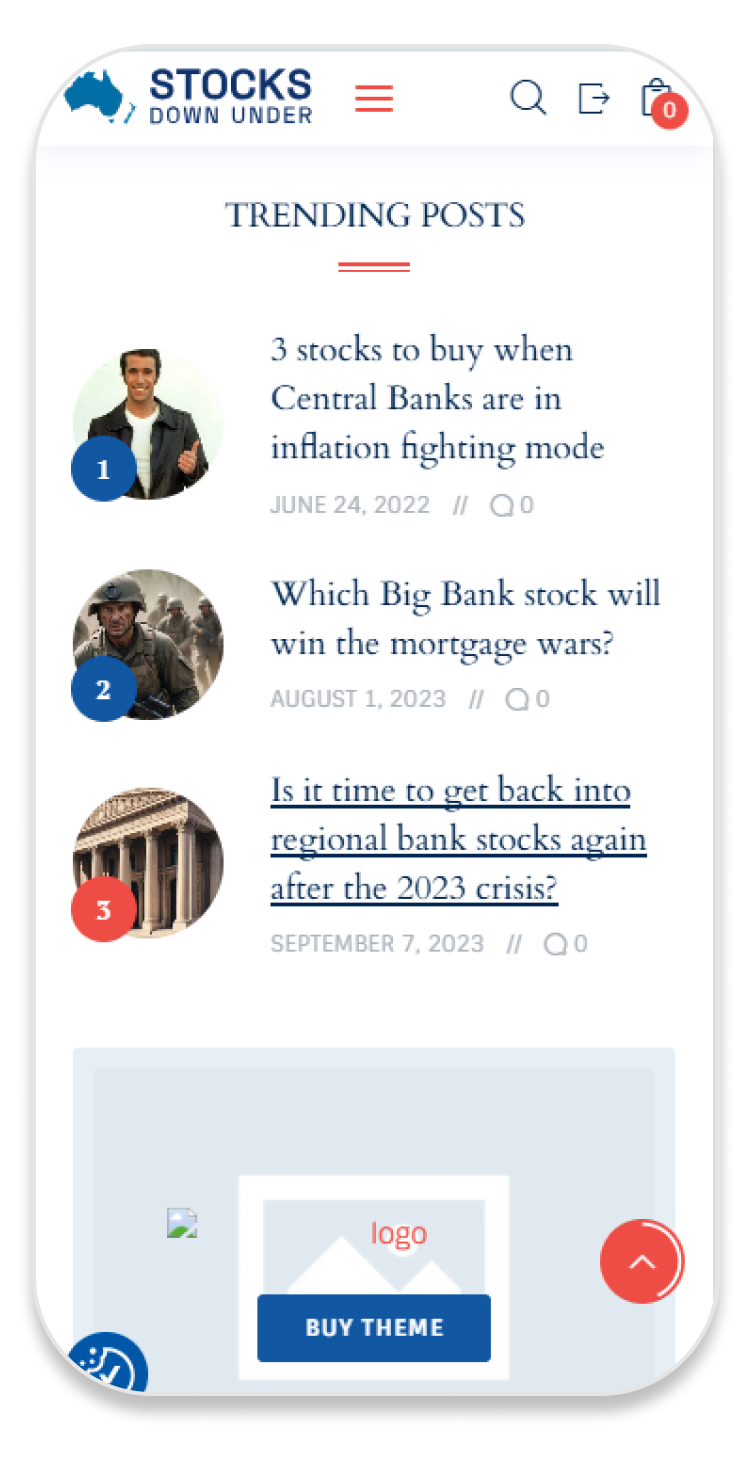View comments on June 24, 2022 post
The height and width of the screenshot is (1476, 756).
click(511, 505)
